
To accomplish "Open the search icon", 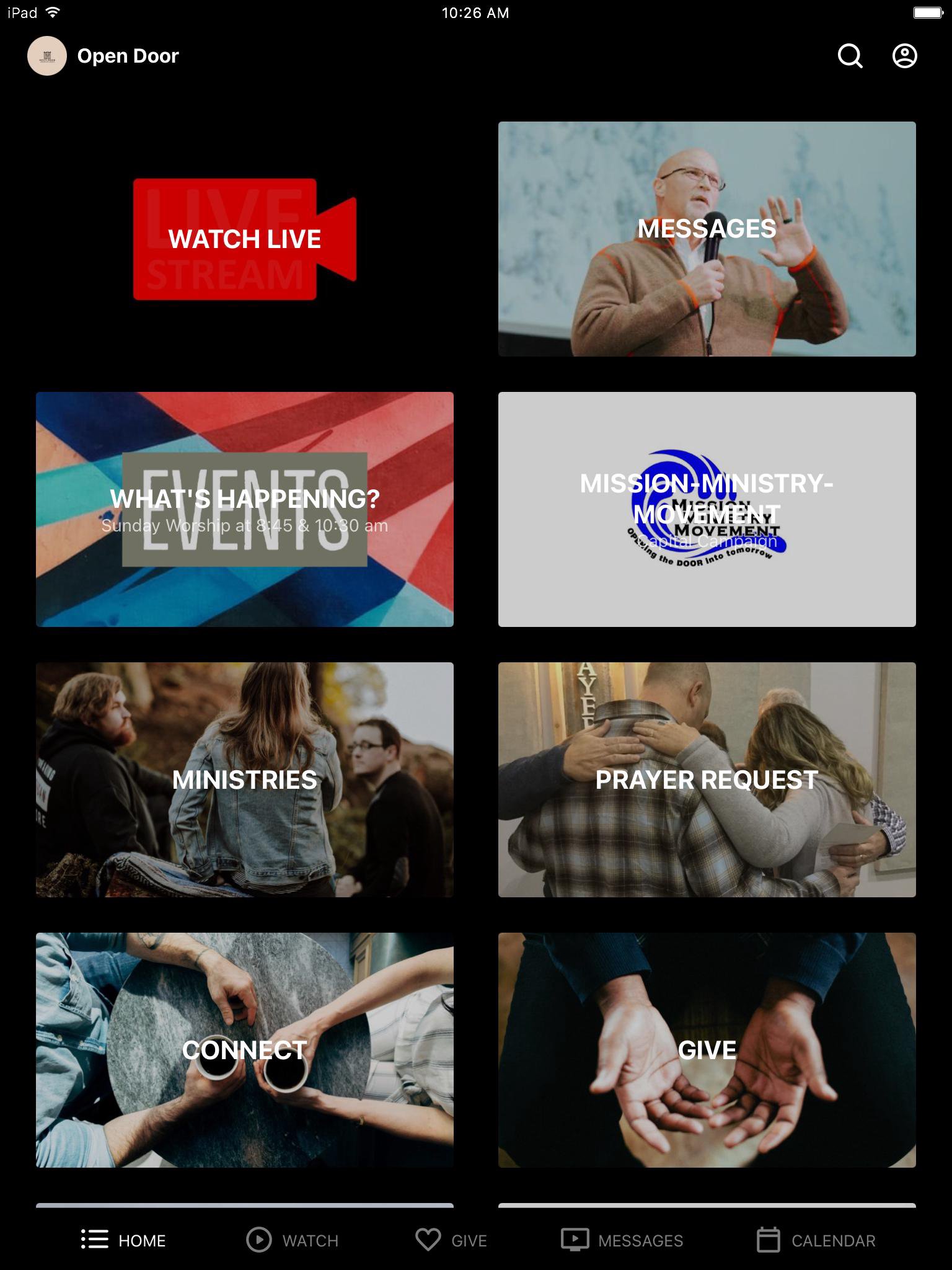I will pos(850,56).
